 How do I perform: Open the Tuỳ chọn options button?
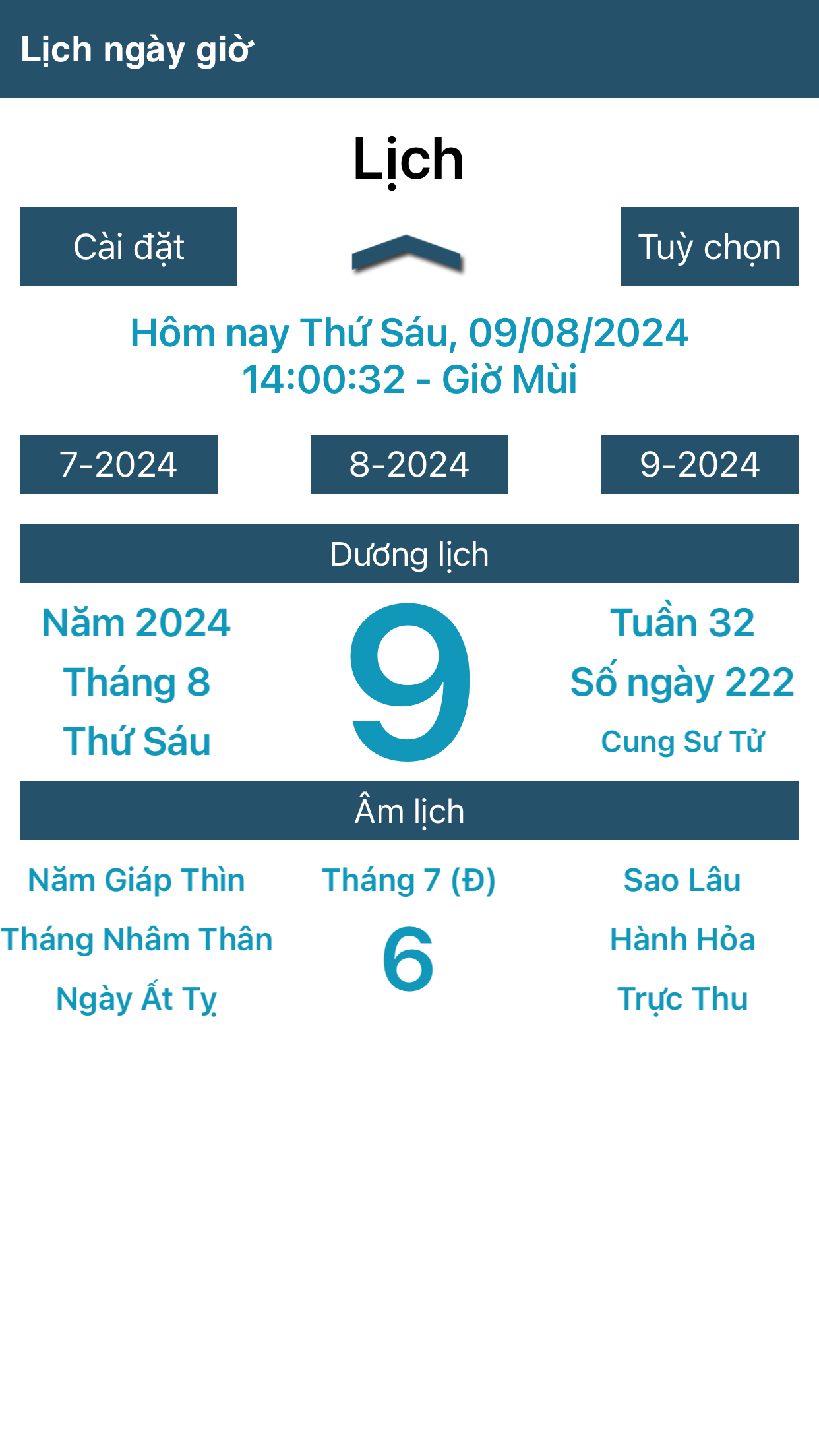pyautogui.click(x=710, y=247)
